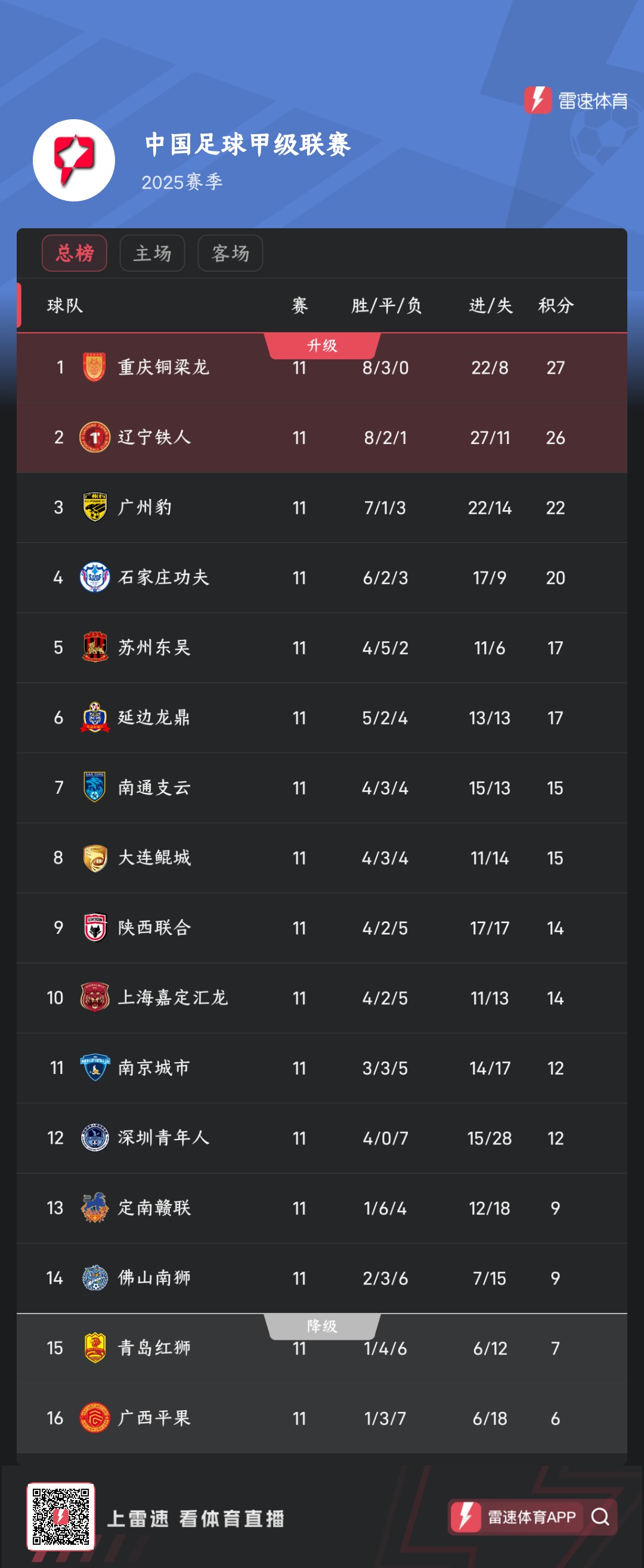Open the 客场 standings tab

[x=230, y=254]
